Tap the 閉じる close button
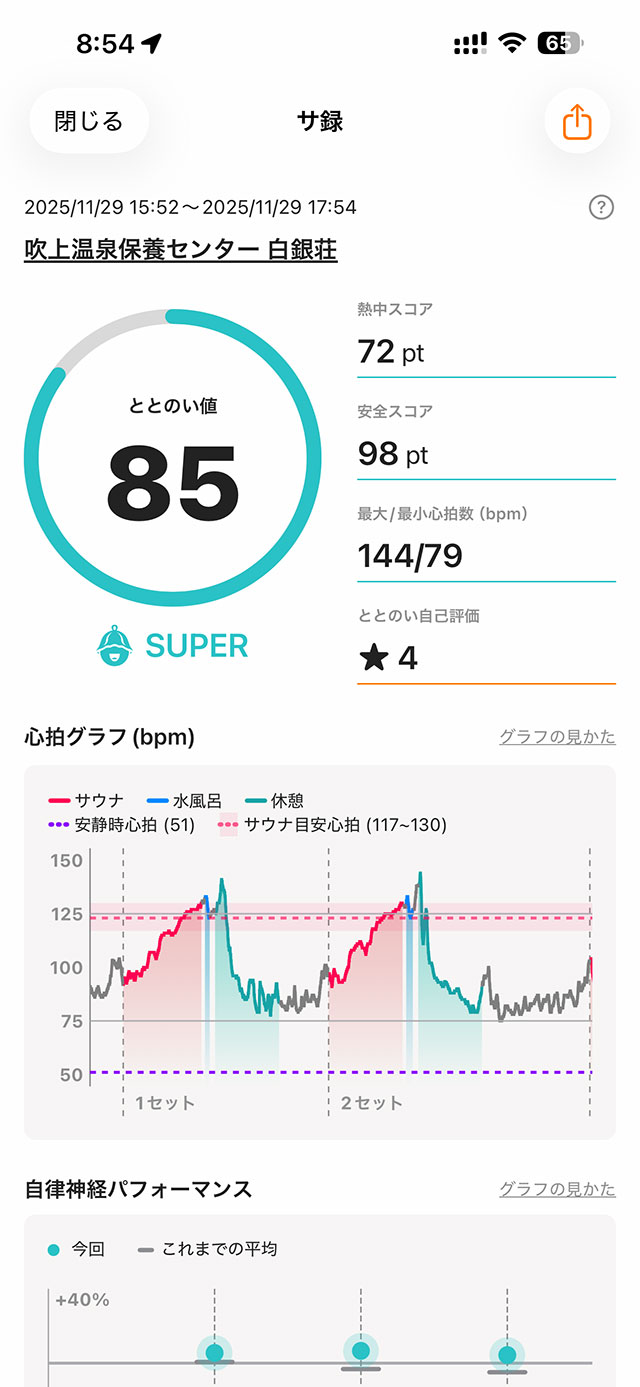Viewport: 640px width, 1387px height. 89,121
